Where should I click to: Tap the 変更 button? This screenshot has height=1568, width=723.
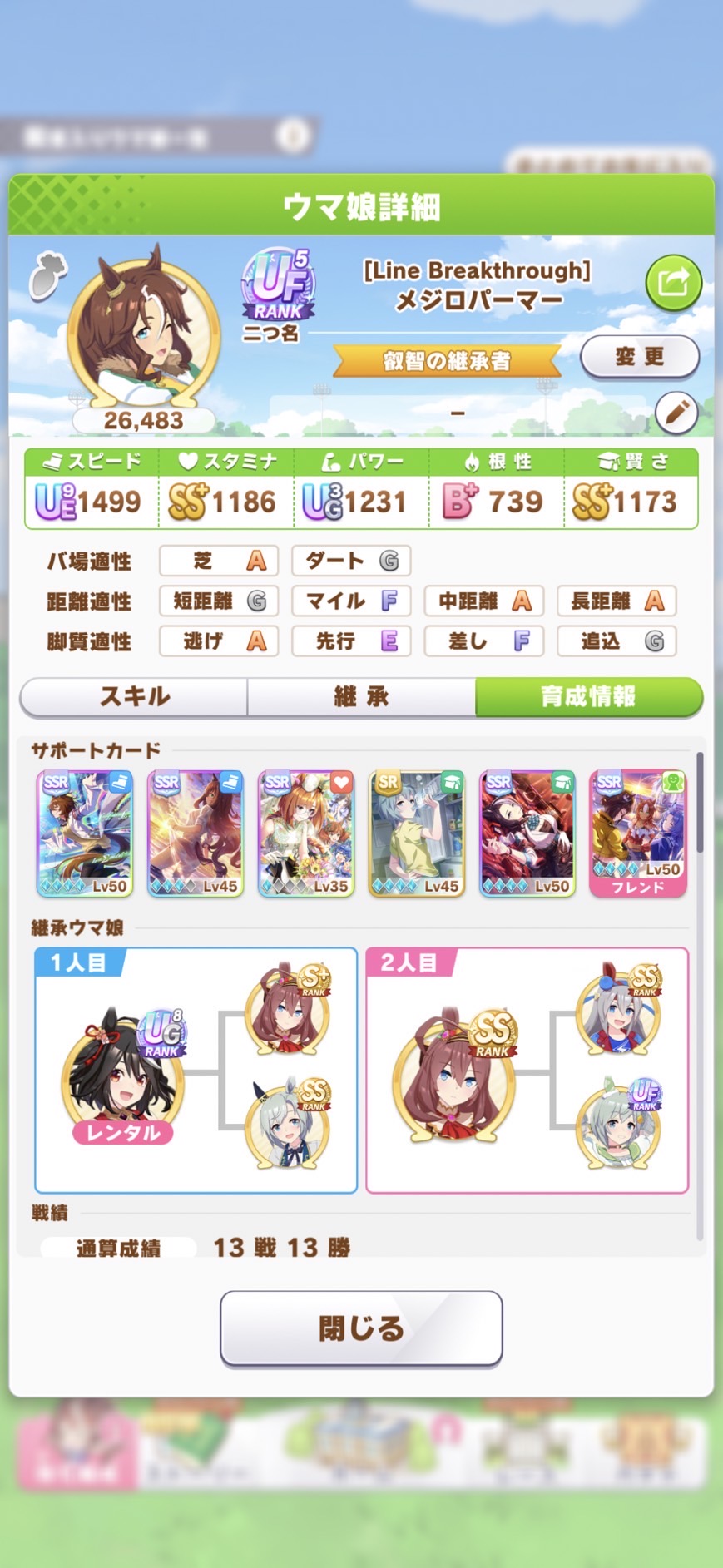point(639,357)
